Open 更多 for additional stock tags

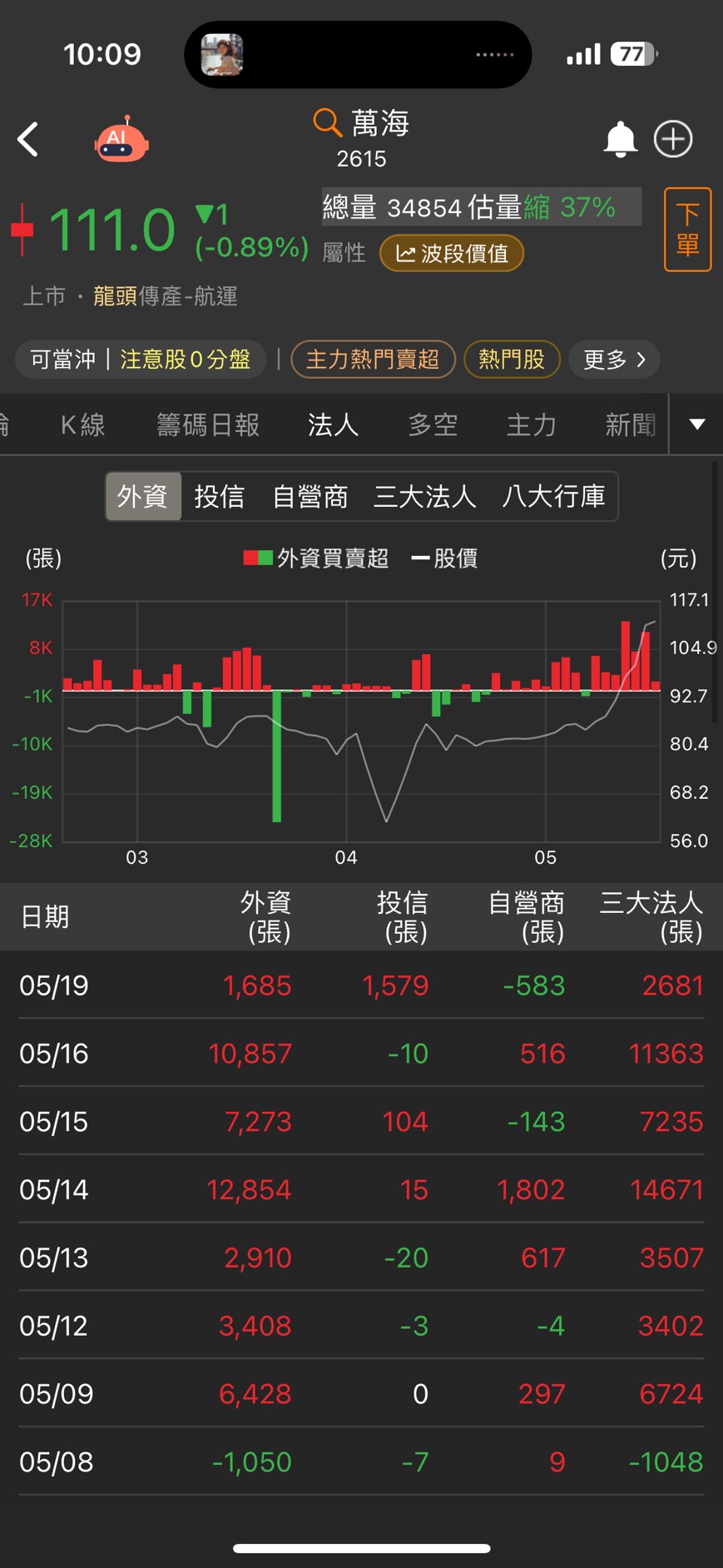point(613,359)
